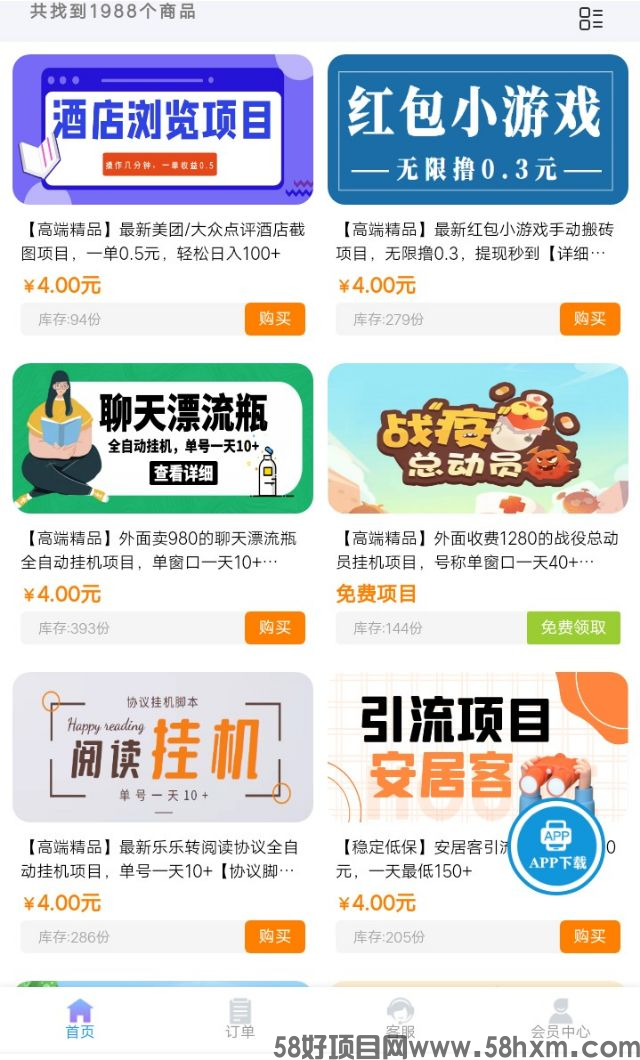Open the 阅读挂机 product card
The width and height of the screenshot is (640, 1060).
coord(162,747)
